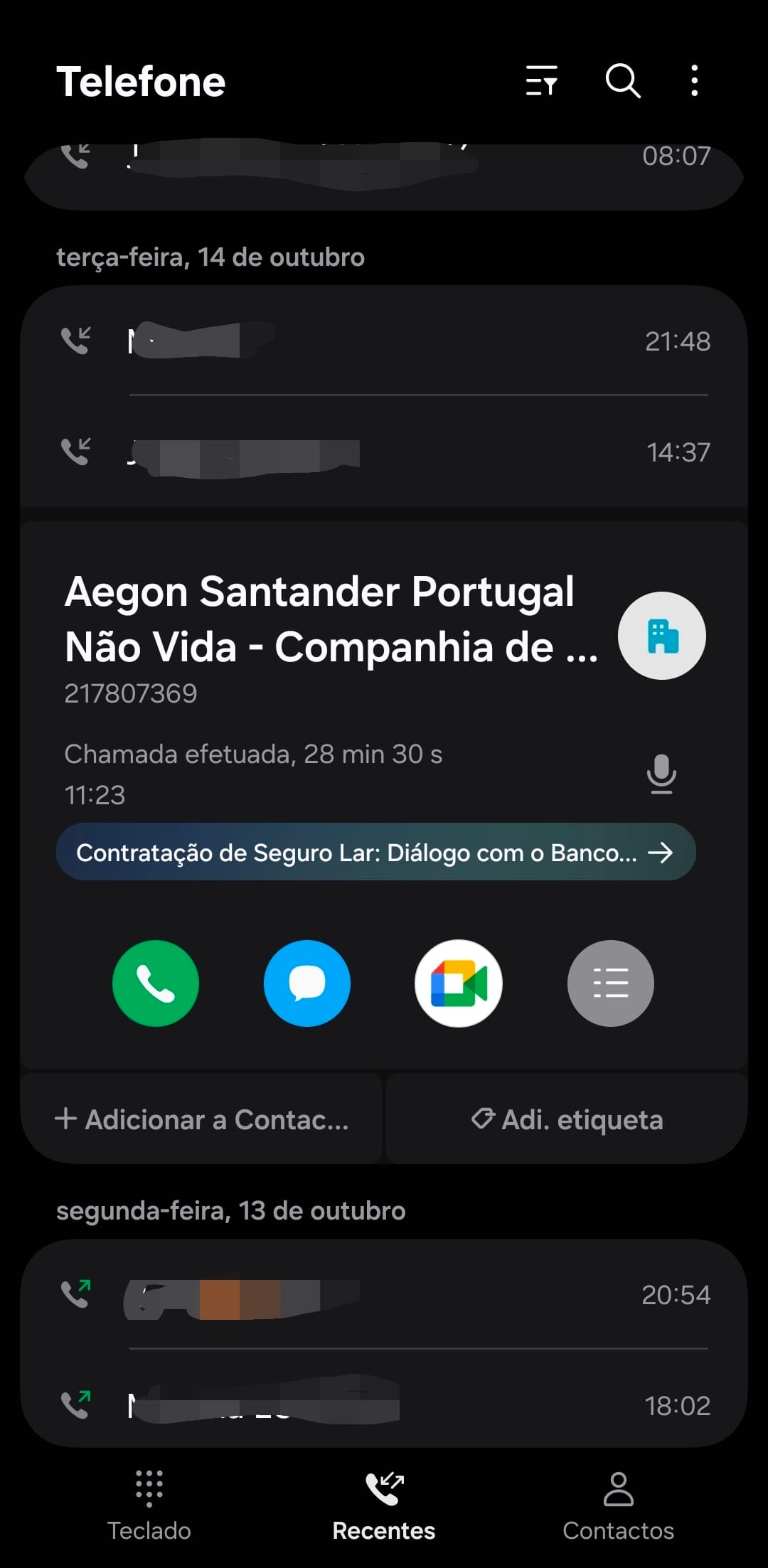Open the incoming call entry at 14:37
The height and width of the screenshot is (1568, 768).
[384, 452]
